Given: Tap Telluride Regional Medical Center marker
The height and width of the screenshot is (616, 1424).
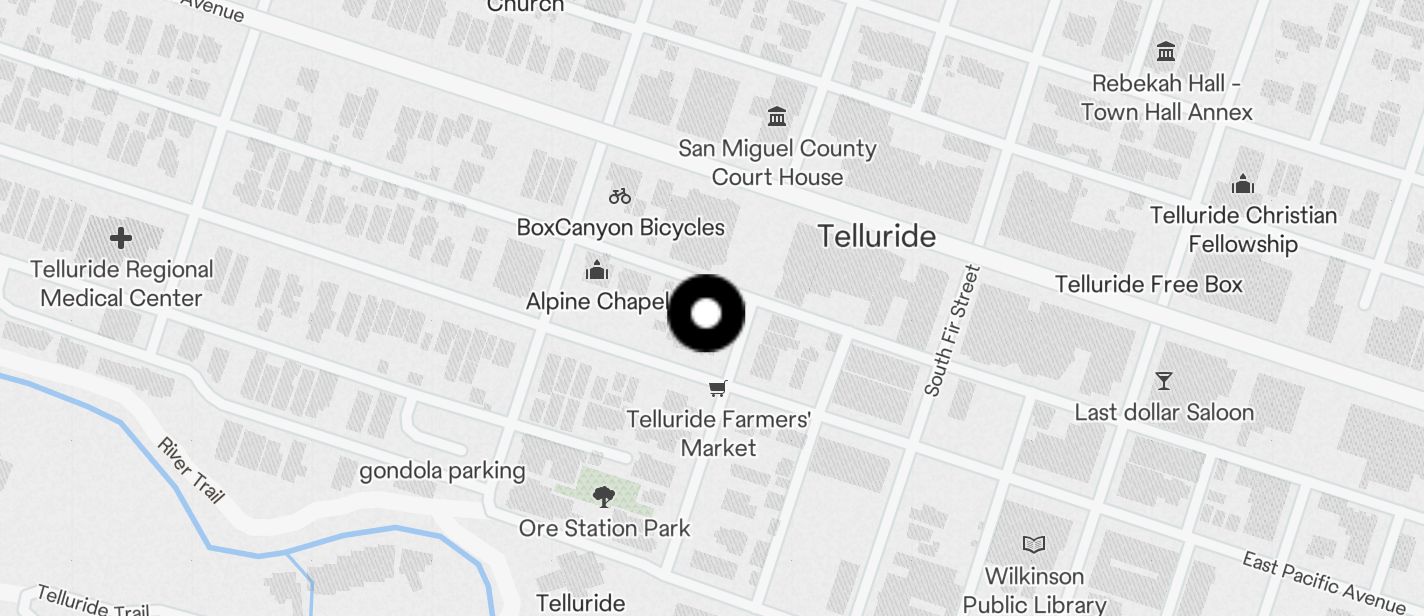Looking at the screenshot, I should pos(121,238).
